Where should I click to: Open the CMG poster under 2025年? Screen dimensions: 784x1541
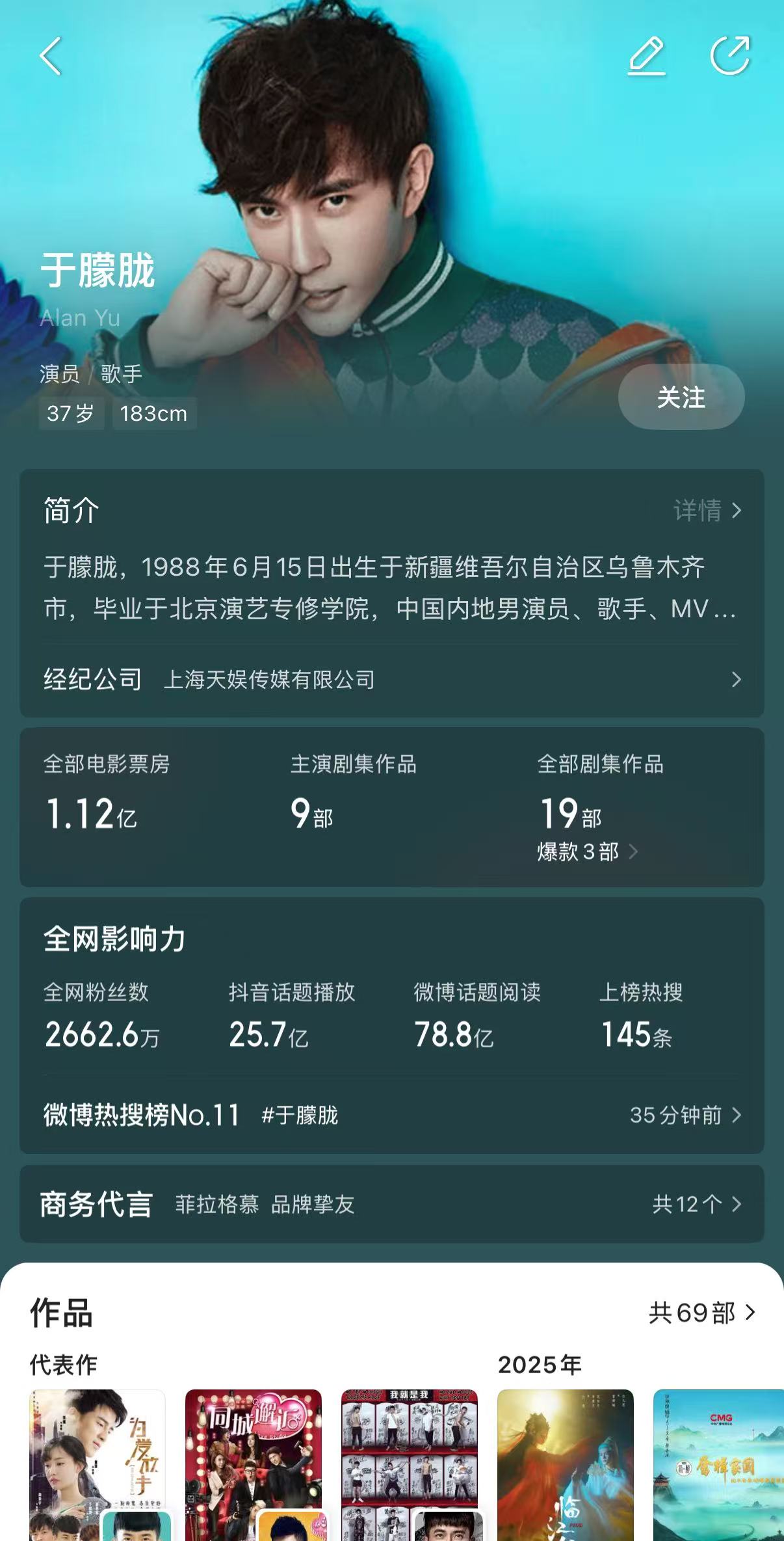pos(718,1464)
